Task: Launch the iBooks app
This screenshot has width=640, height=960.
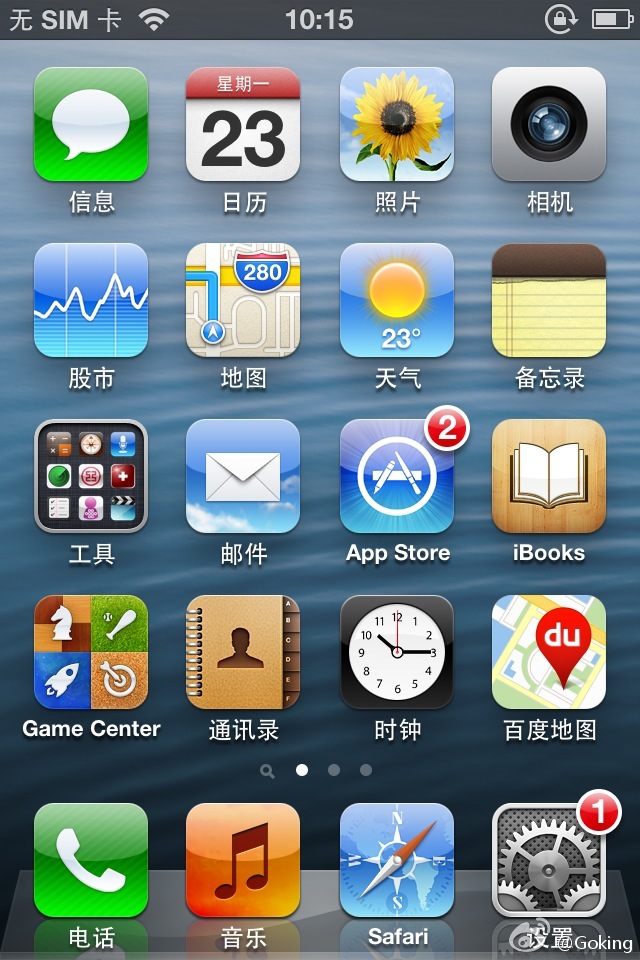Action: pyautogui.click(x=549, y=476)
